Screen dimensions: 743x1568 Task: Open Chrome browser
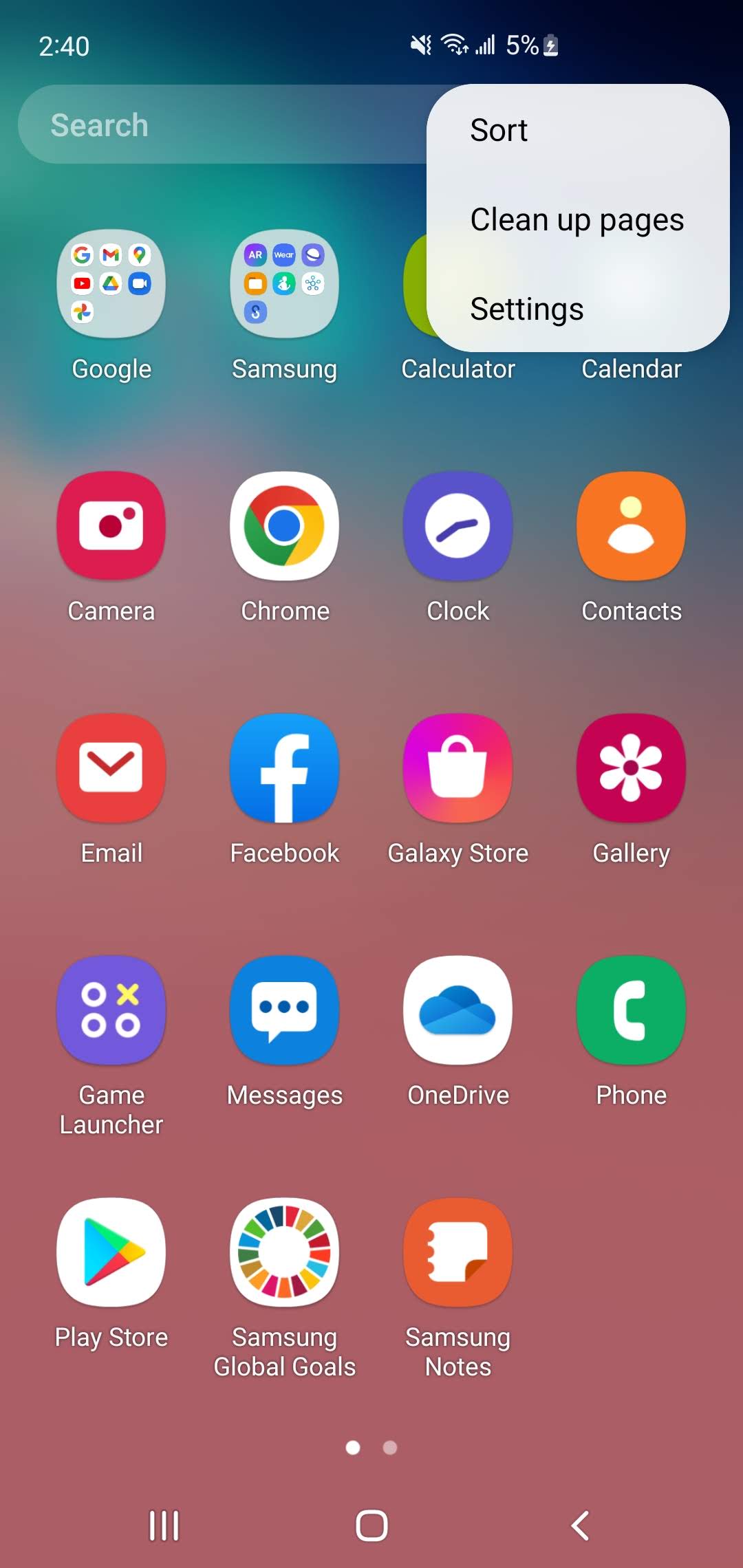285,526
